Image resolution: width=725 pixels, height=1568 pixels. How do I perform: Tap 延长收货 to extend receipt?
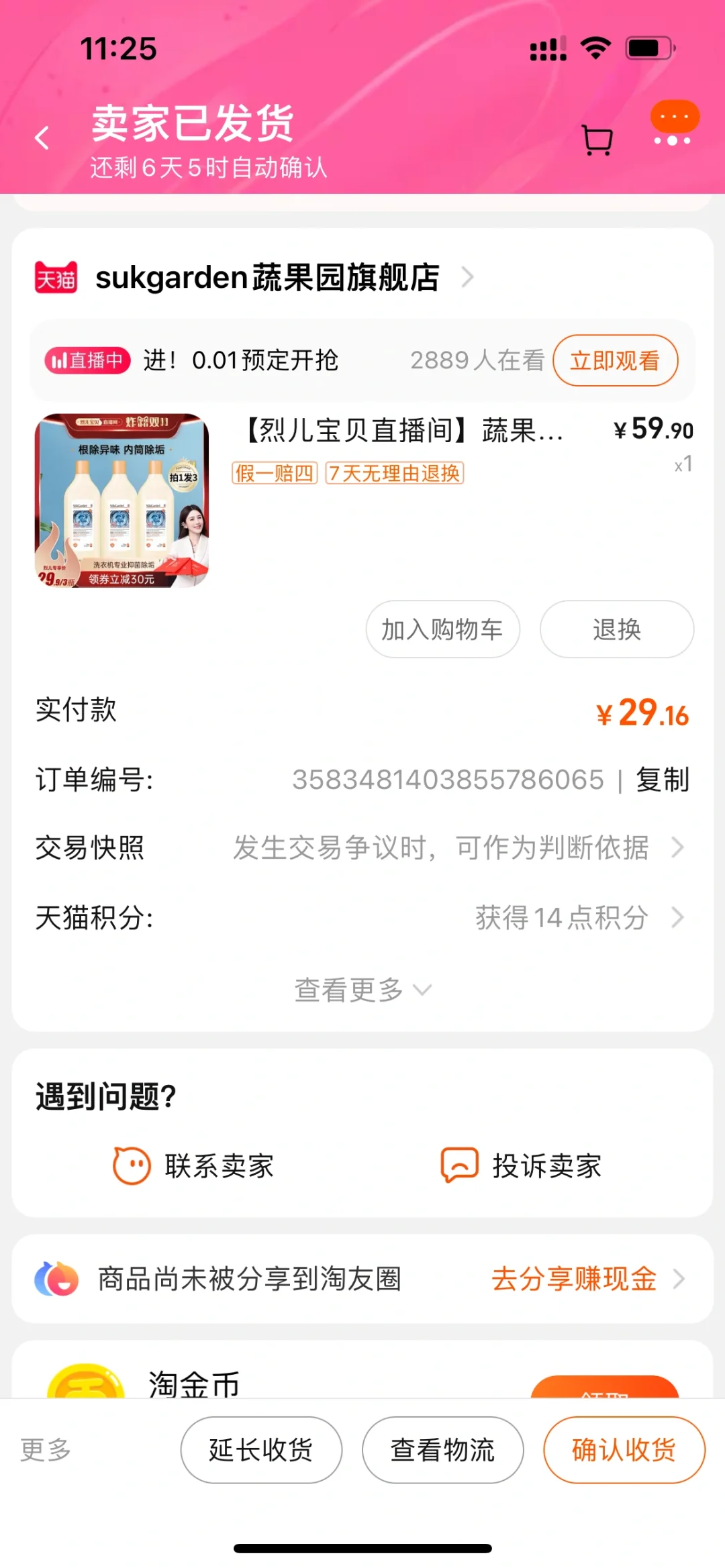click(x=261, y=1450)
